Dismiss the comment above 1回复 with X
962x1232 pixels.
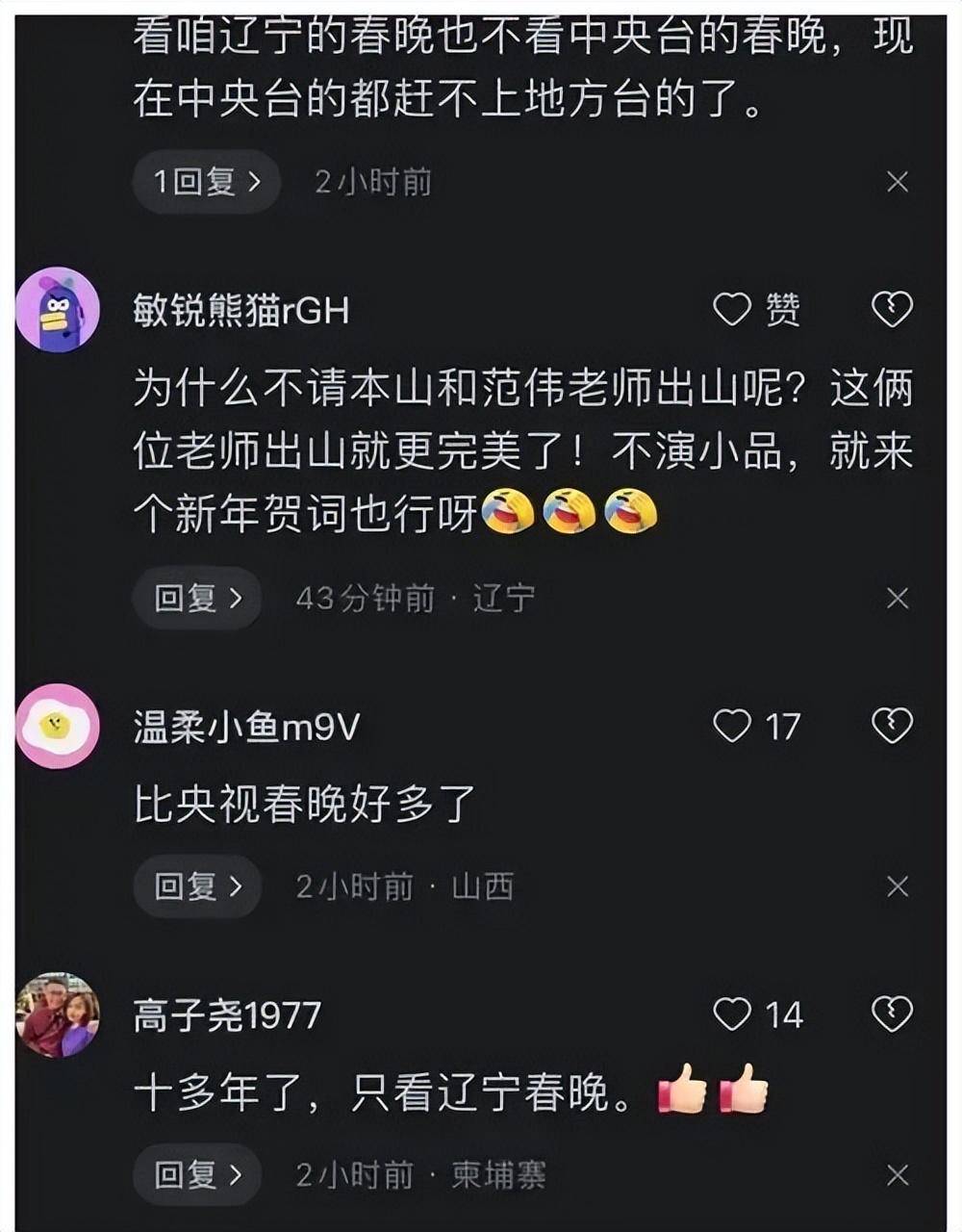897,182
